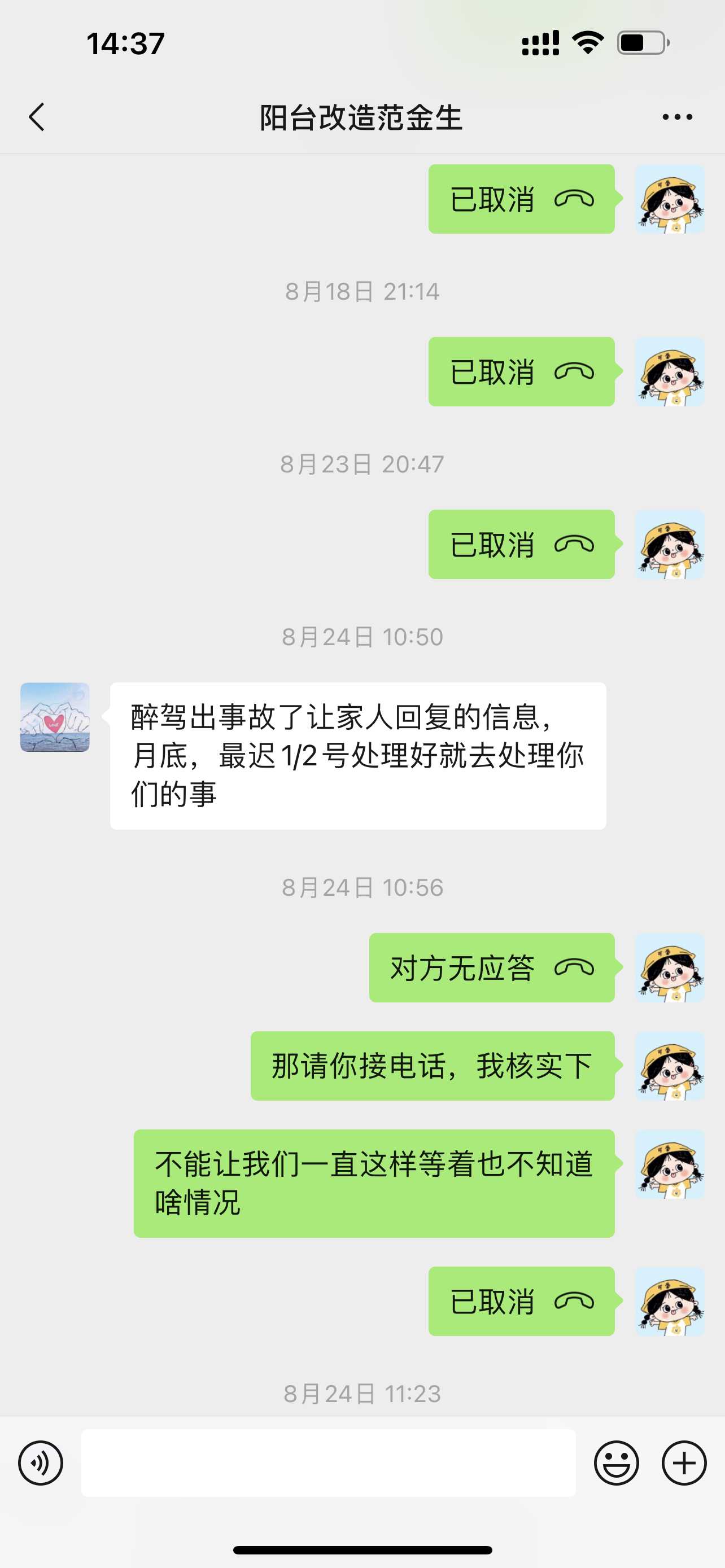This screenshot has width=725, height=1568.
Task: Open the contact's heart-hands avatar profile
Action: [55, 717]
